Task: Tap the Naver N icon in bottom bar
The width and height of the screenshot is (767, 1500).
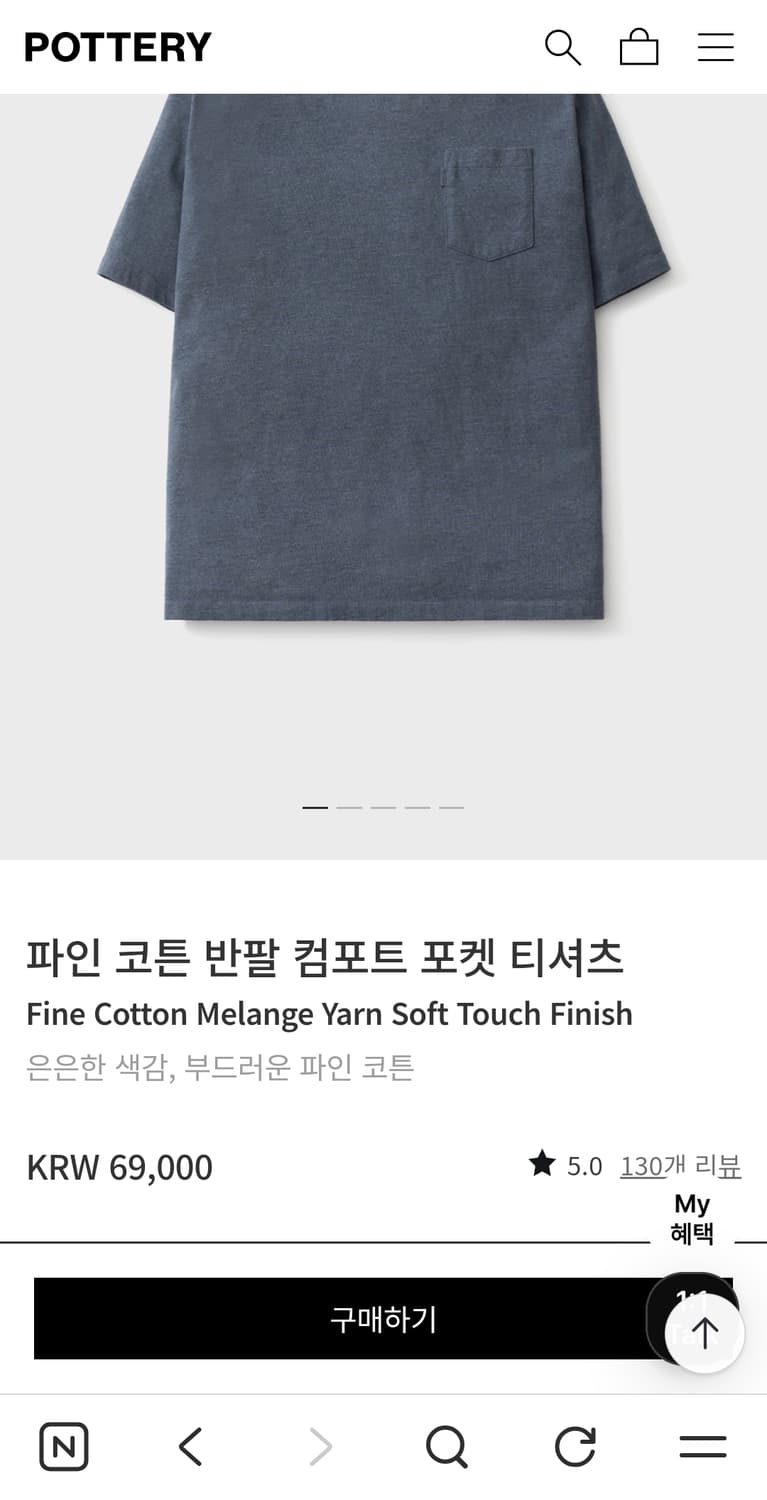Action: pos(63,1446)
